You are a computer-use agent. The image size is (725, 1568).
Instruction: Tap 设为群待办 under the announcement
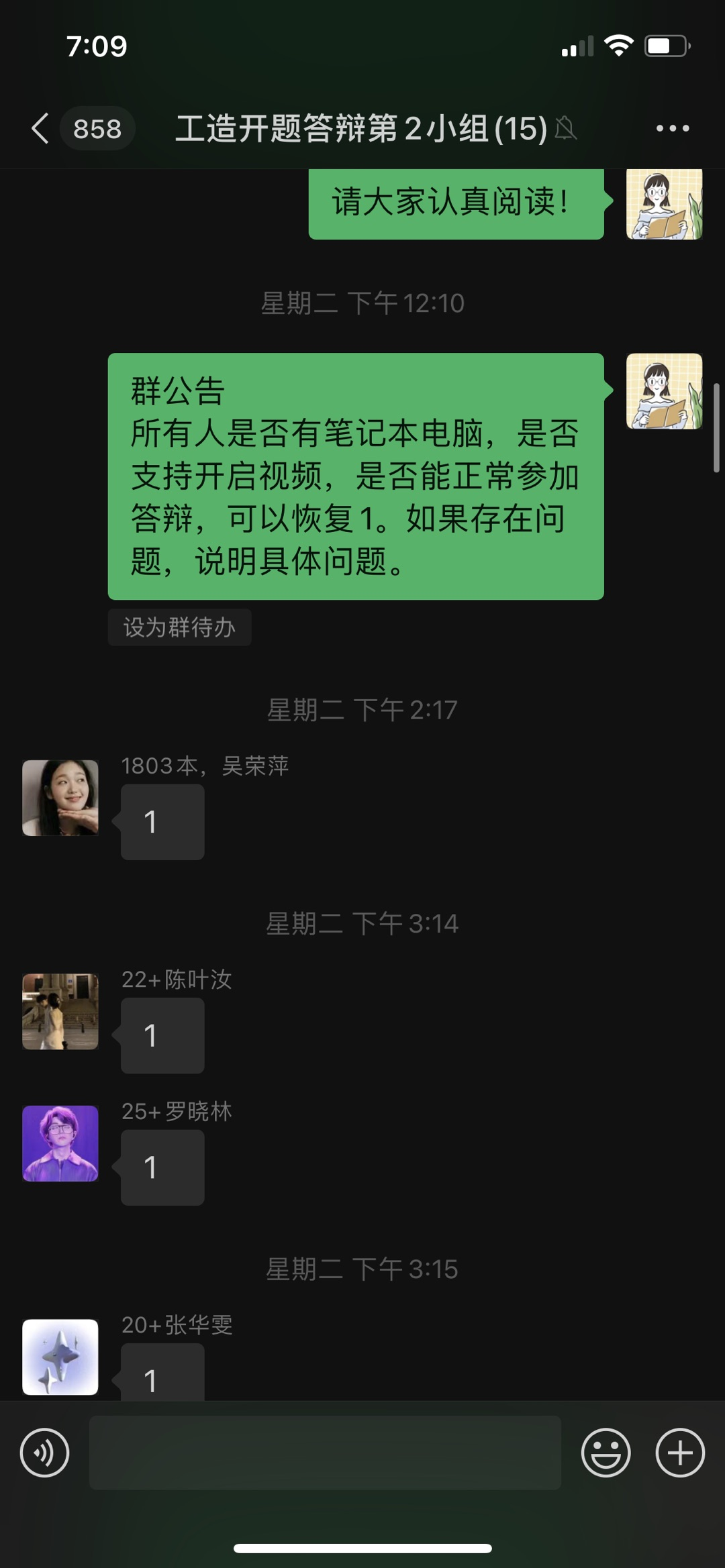pyautogui.click(x=179, y=627)
